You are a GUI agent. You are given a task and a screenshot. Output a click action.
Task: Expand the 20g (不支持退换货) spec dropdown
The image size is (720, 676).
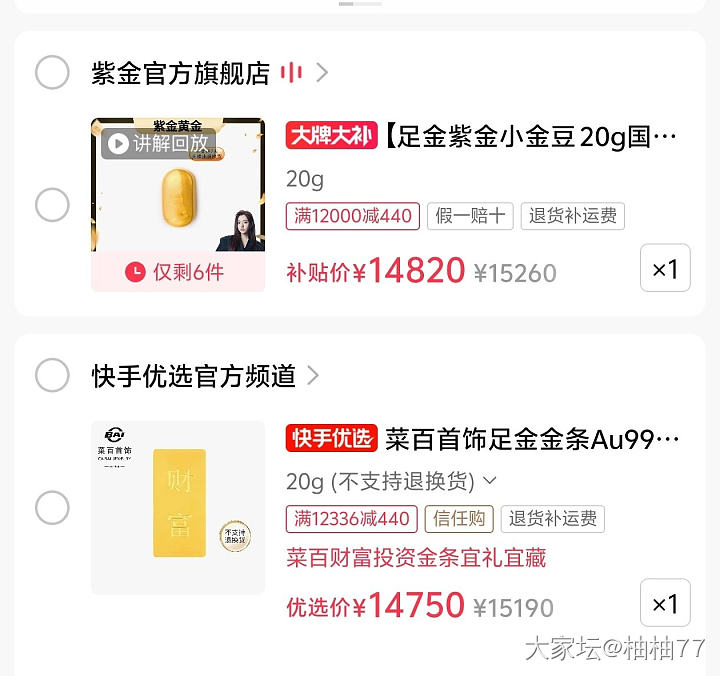click(x=391, y=481)
